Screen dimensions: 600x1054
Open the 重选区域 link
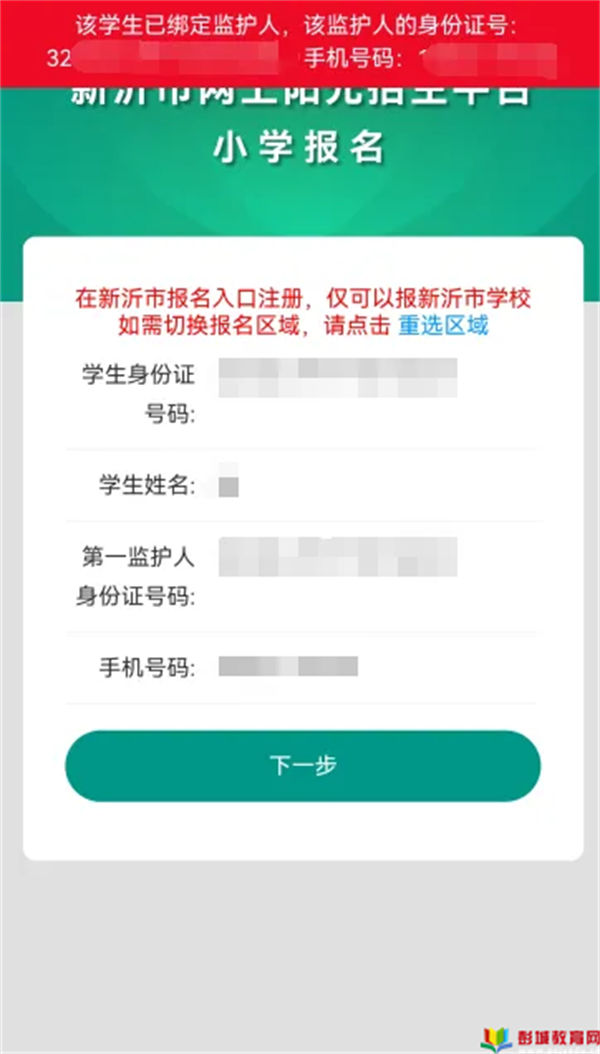point(443,325)
